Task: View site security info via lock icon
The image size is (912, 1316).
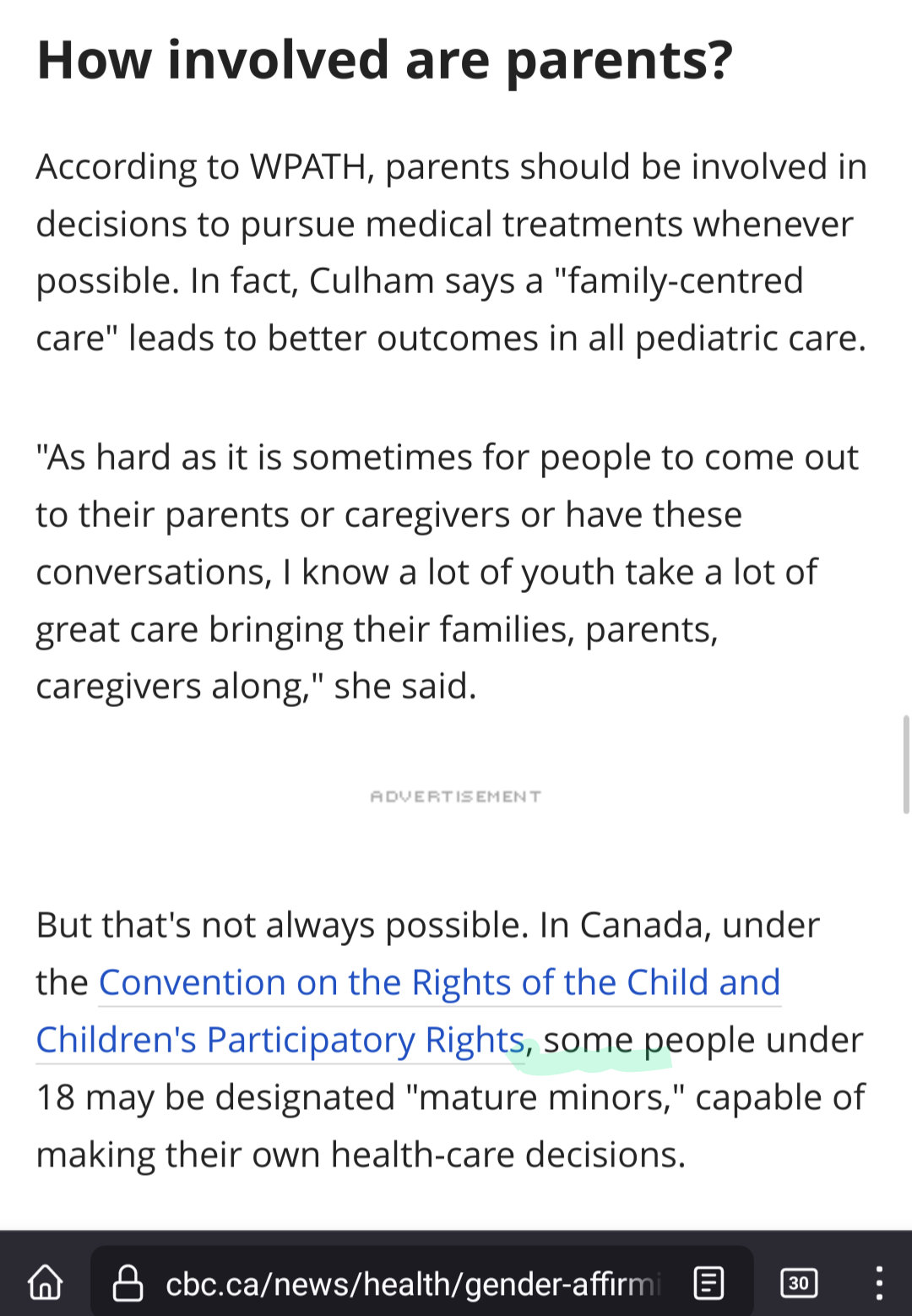Action: tap(128, 1283)
